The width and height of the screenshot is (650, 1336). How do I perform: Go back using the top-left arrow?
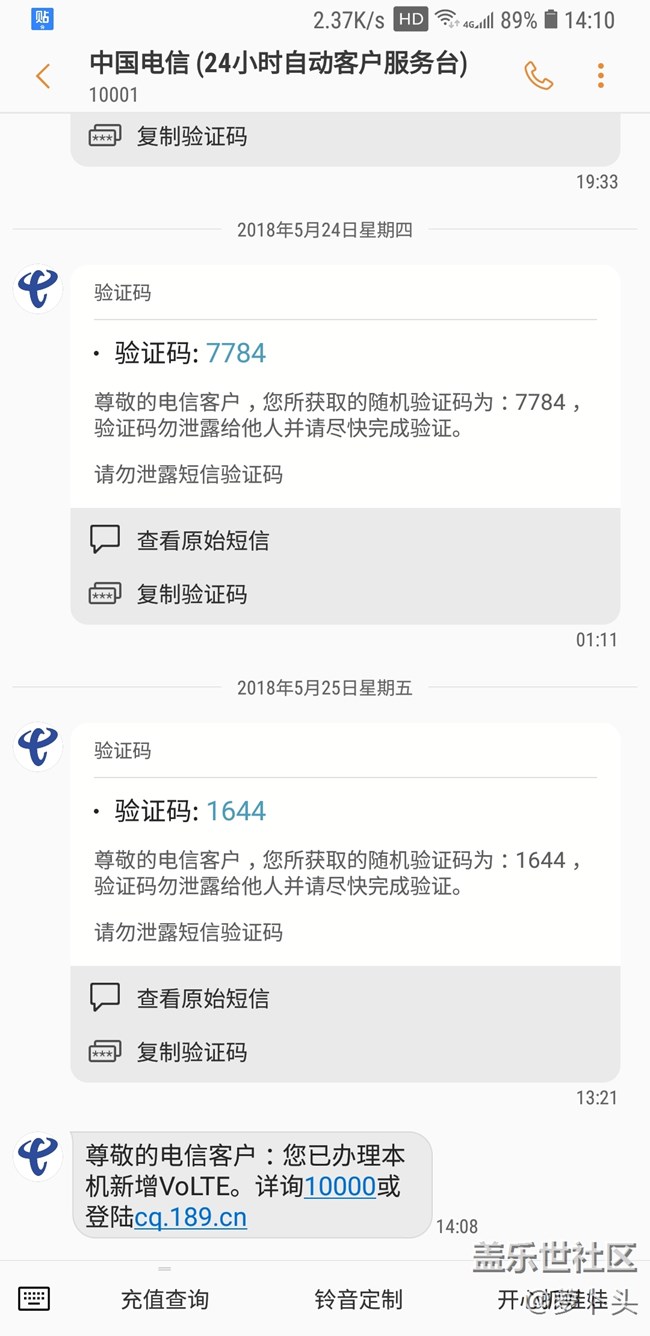pos(43,76)
